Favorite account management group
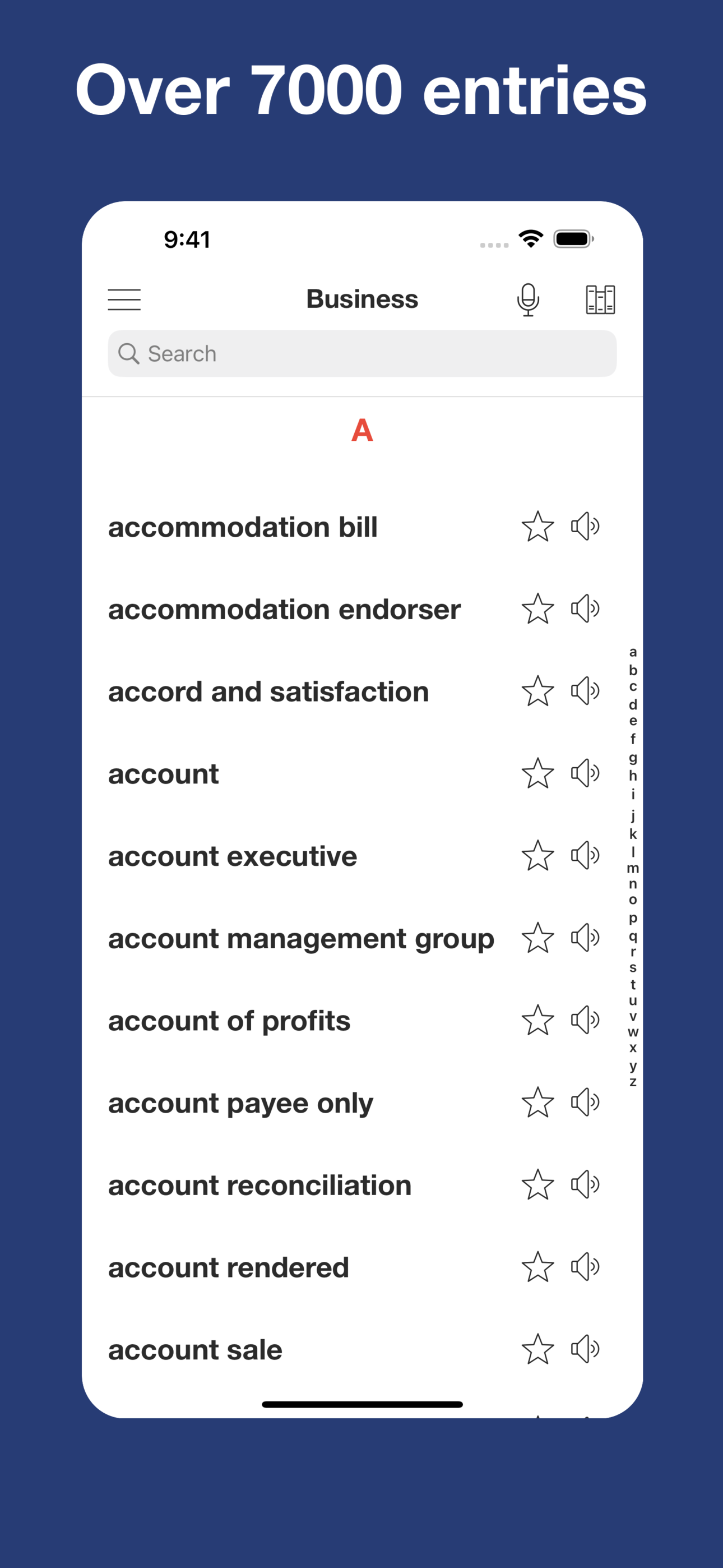This screenshot has height=1568, width=723. tap(538, 938)
